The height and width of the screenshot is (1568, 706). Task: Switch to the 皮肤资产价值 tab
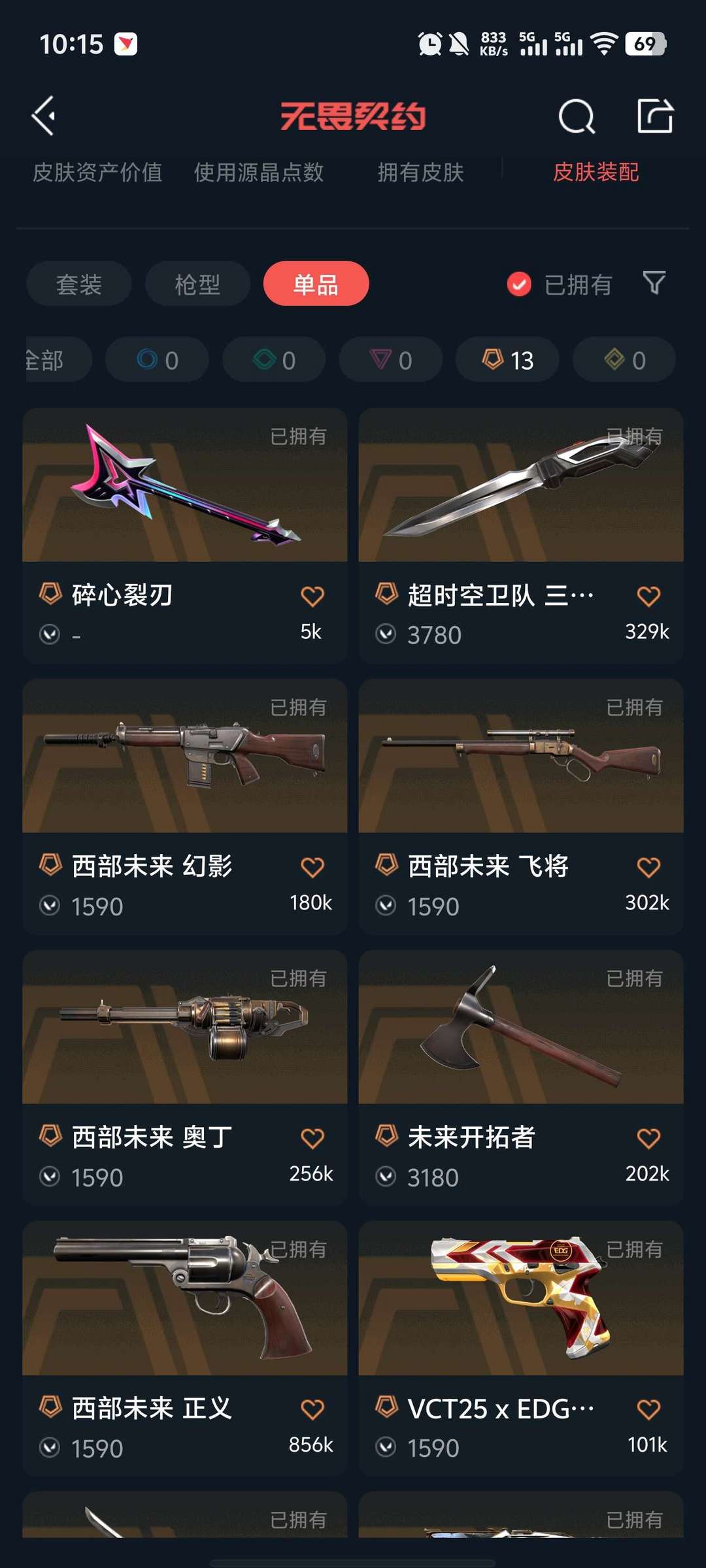coord(98,172)
